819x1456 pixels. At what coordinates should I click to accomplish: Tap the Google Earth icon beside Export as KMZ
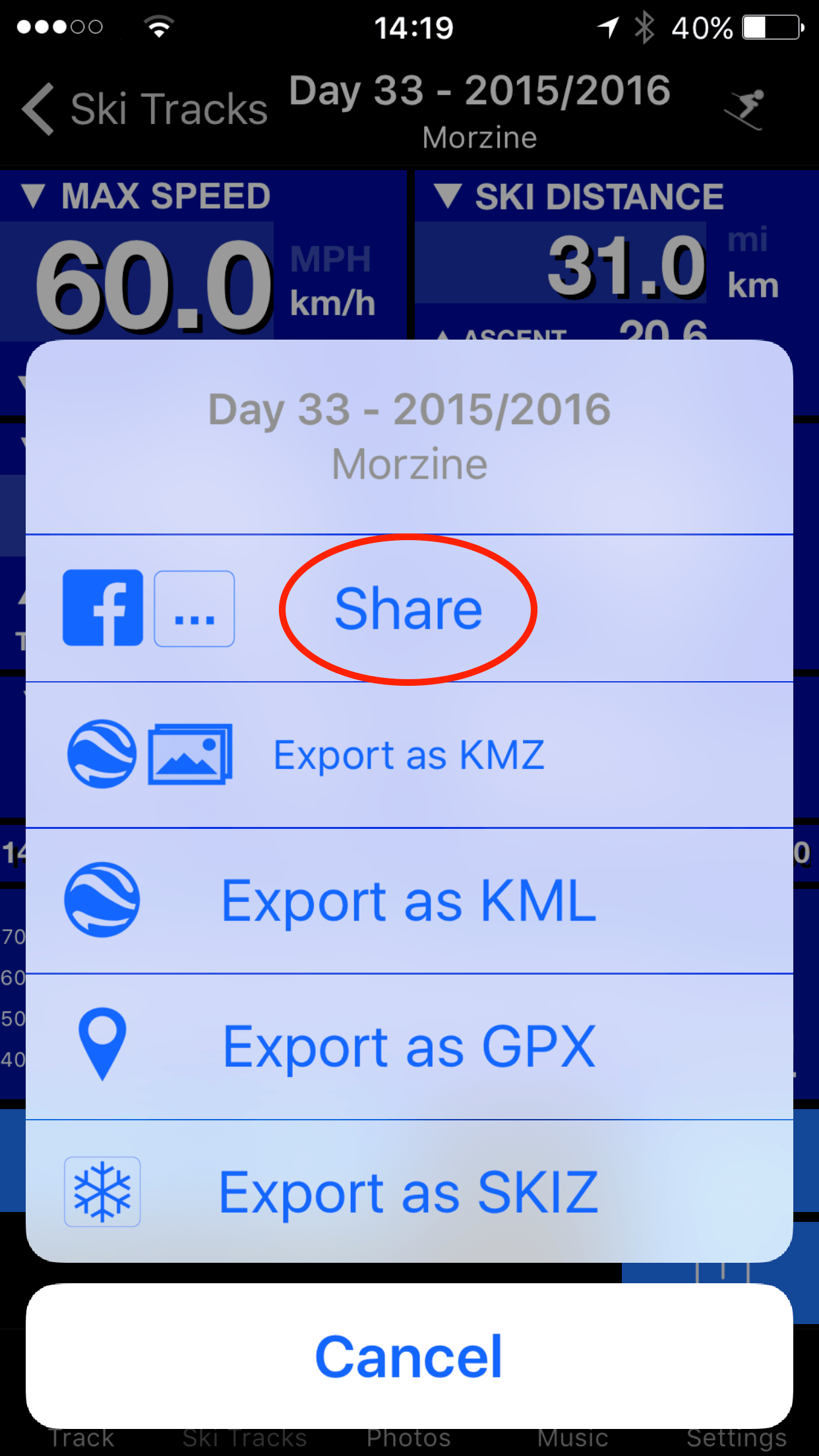[x=102, y=755]
